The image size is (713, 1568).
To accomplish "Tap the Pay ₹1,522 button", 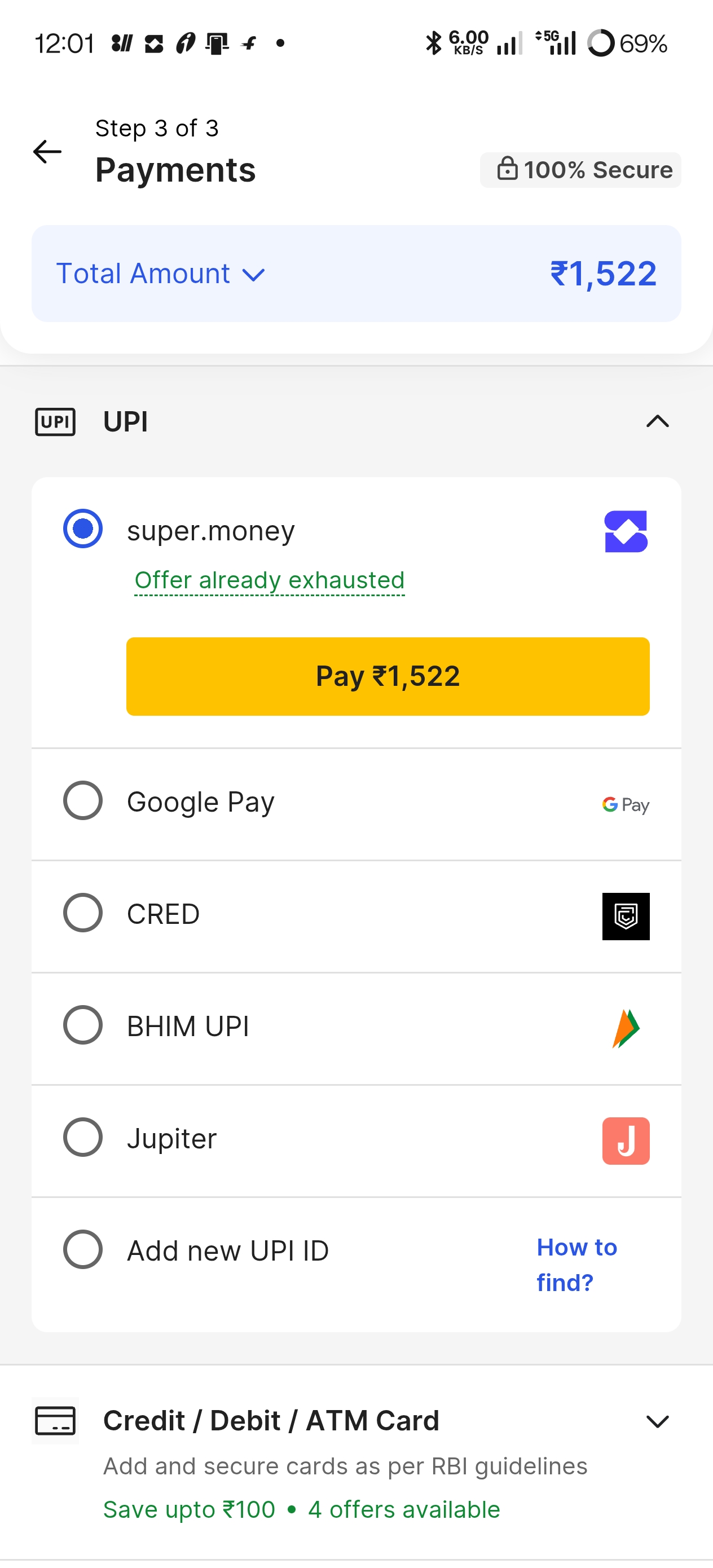I will tap(388, 676).
